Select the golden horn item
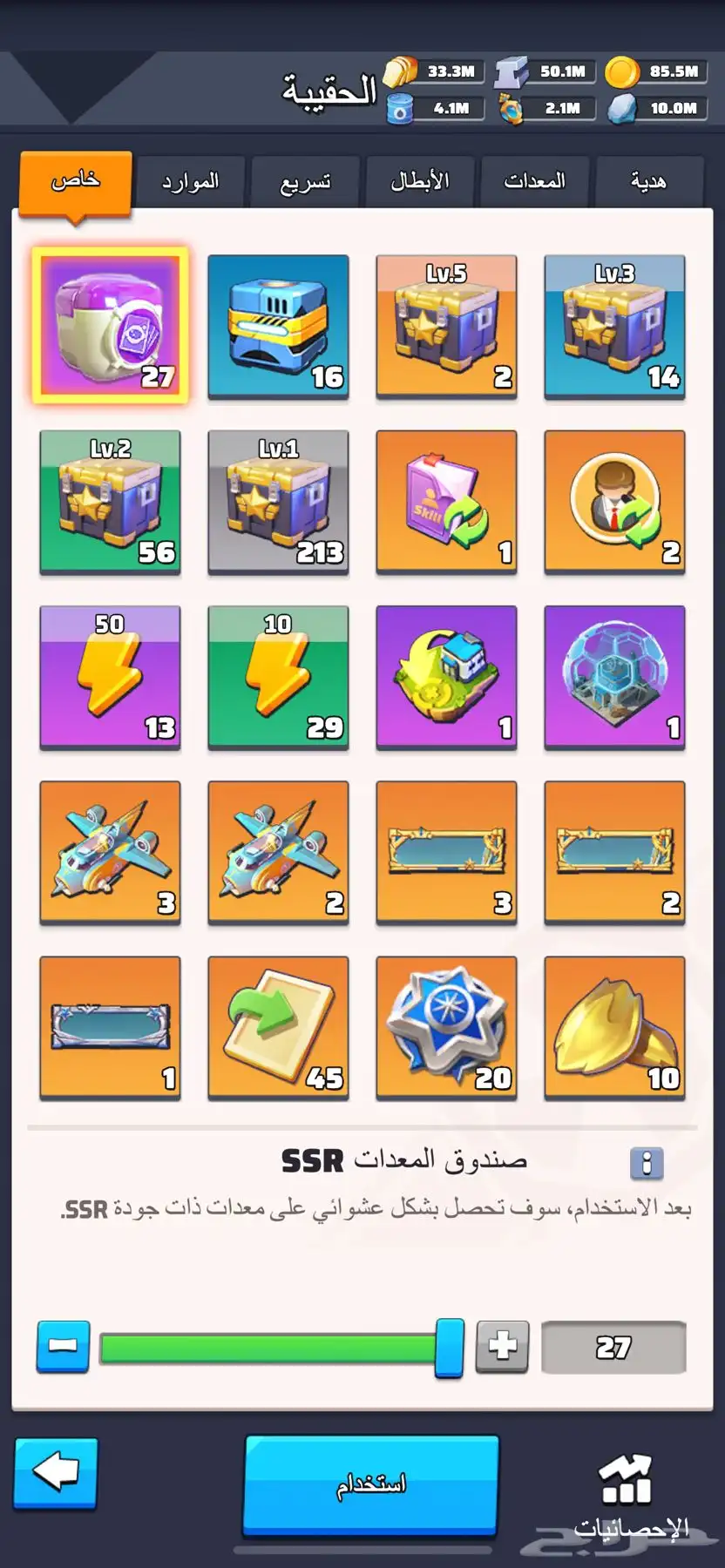This screenshot has width=725, height=1568. click(x=614, y=1028)
